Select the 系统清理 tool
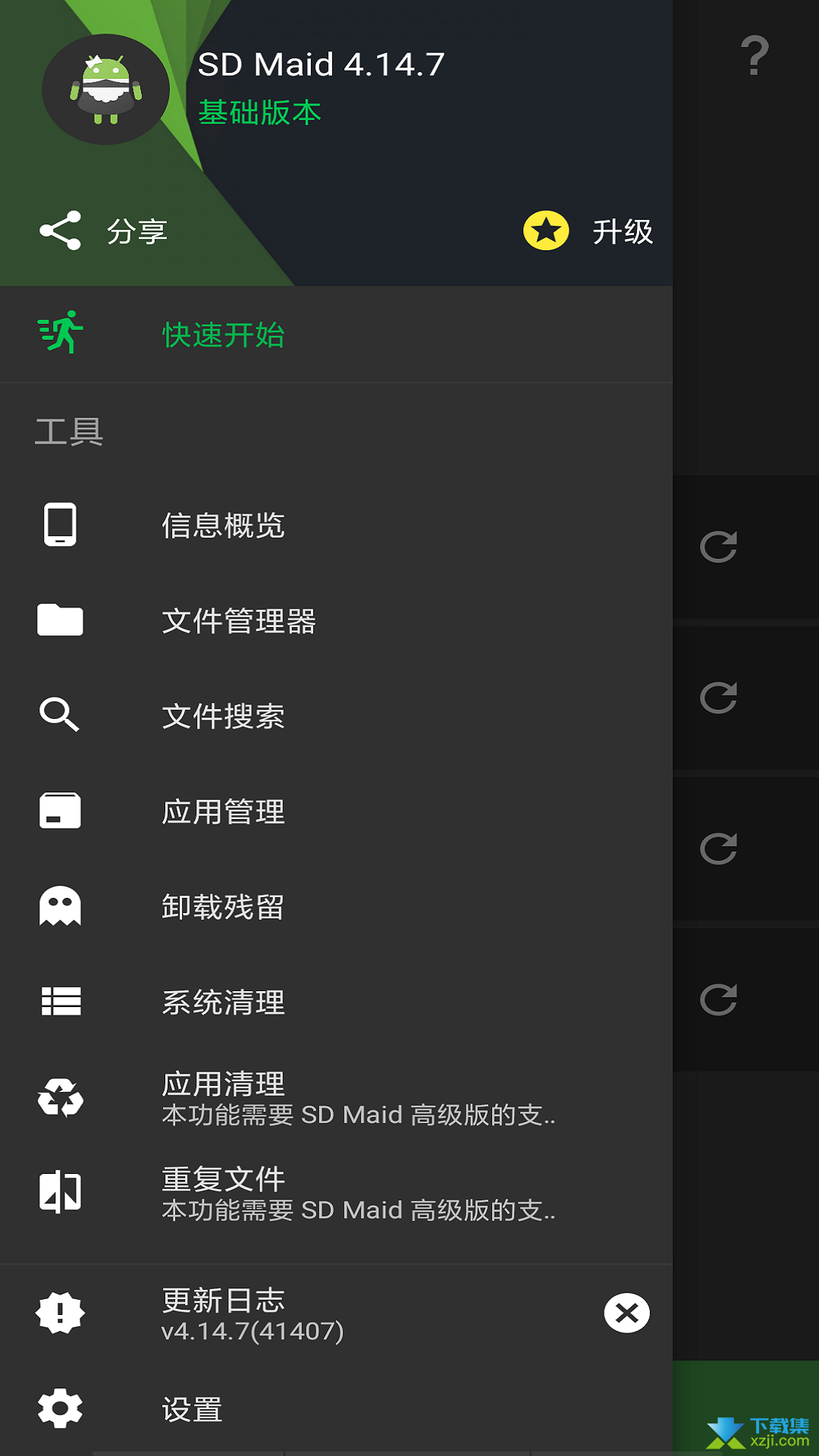The image size is (819, 1456). 336,1003
